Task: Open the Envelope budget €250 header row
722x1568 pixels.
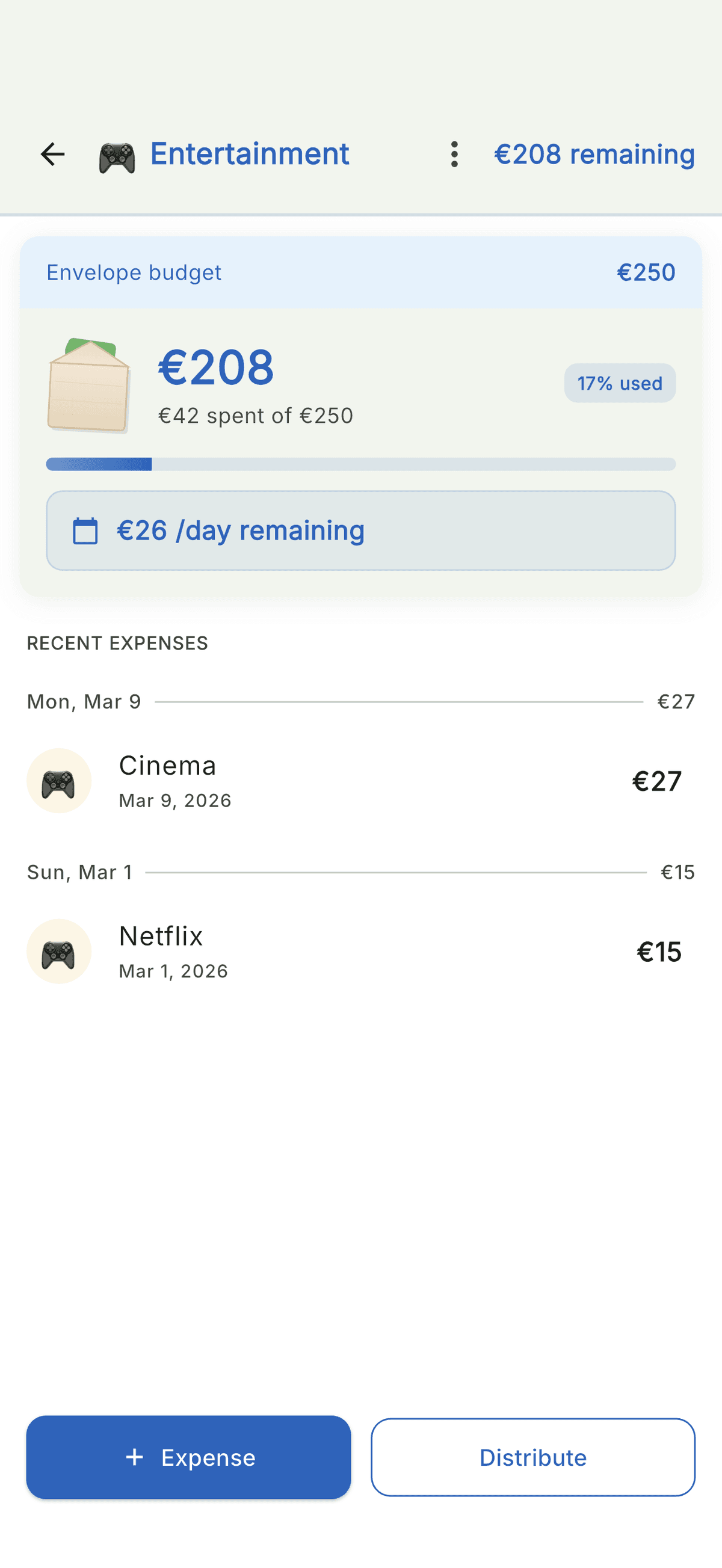Action: point(360,272)
